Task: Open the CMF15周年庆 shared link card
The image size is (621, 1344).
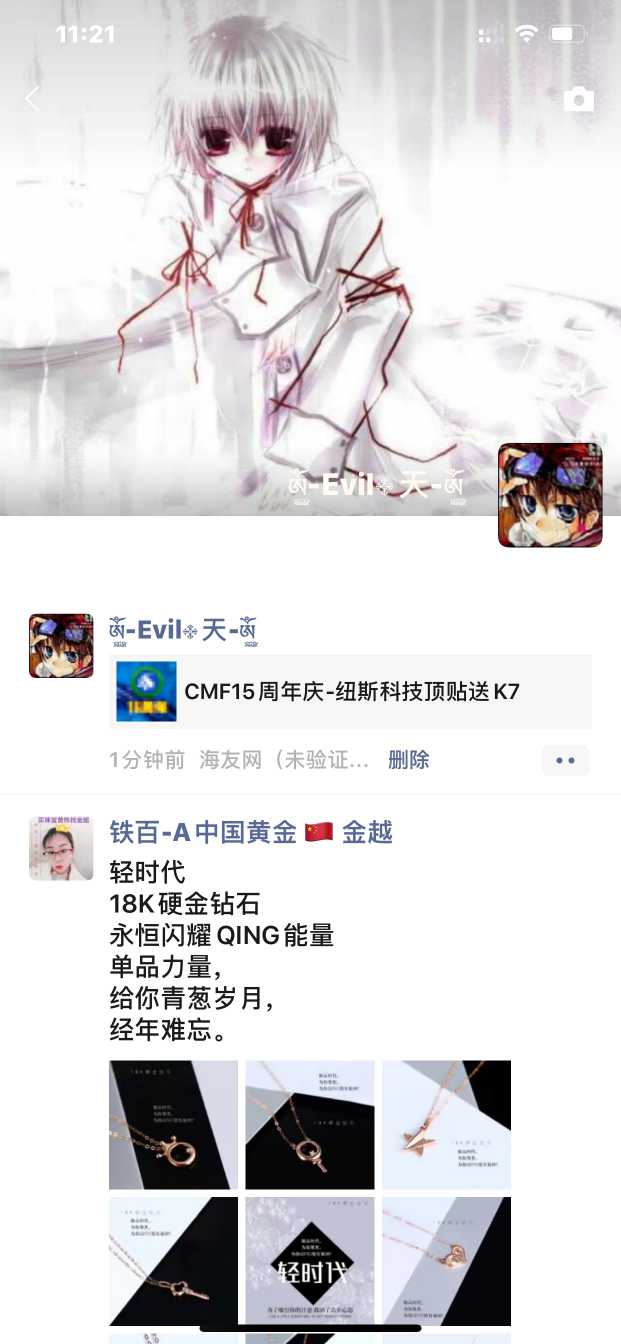Action: [x=350, y=691]
